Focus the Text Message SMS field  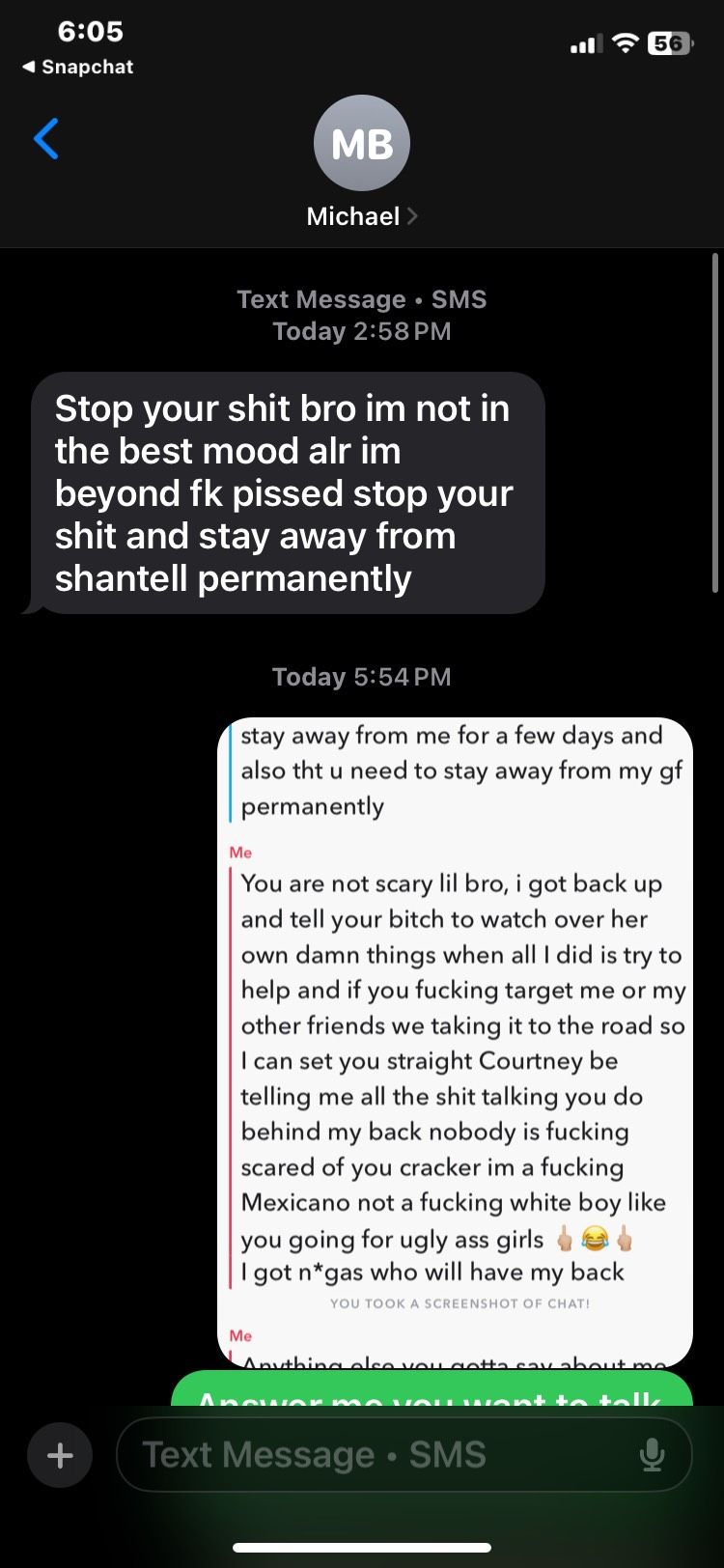pyautogui.click(x=376, y=1455)
